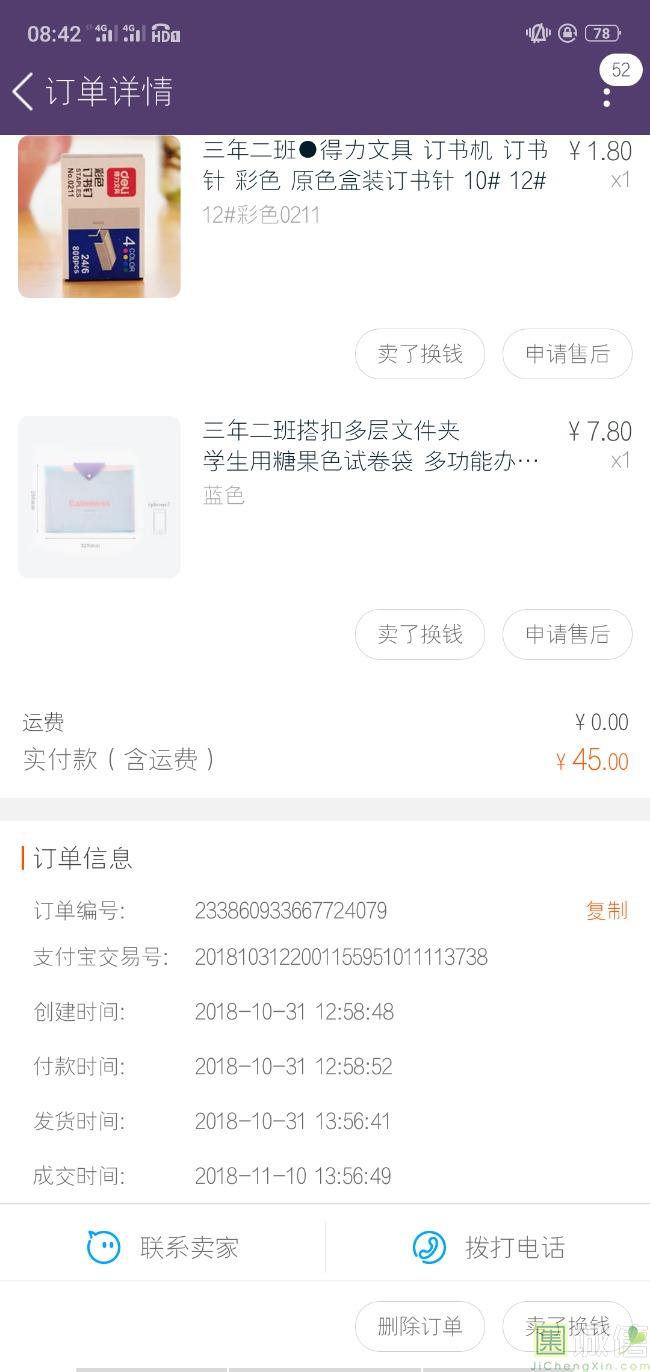This screenshot has height=1372, width=650.
Task: Delete this order with 删除订单
Action: tap(420, 1326)
